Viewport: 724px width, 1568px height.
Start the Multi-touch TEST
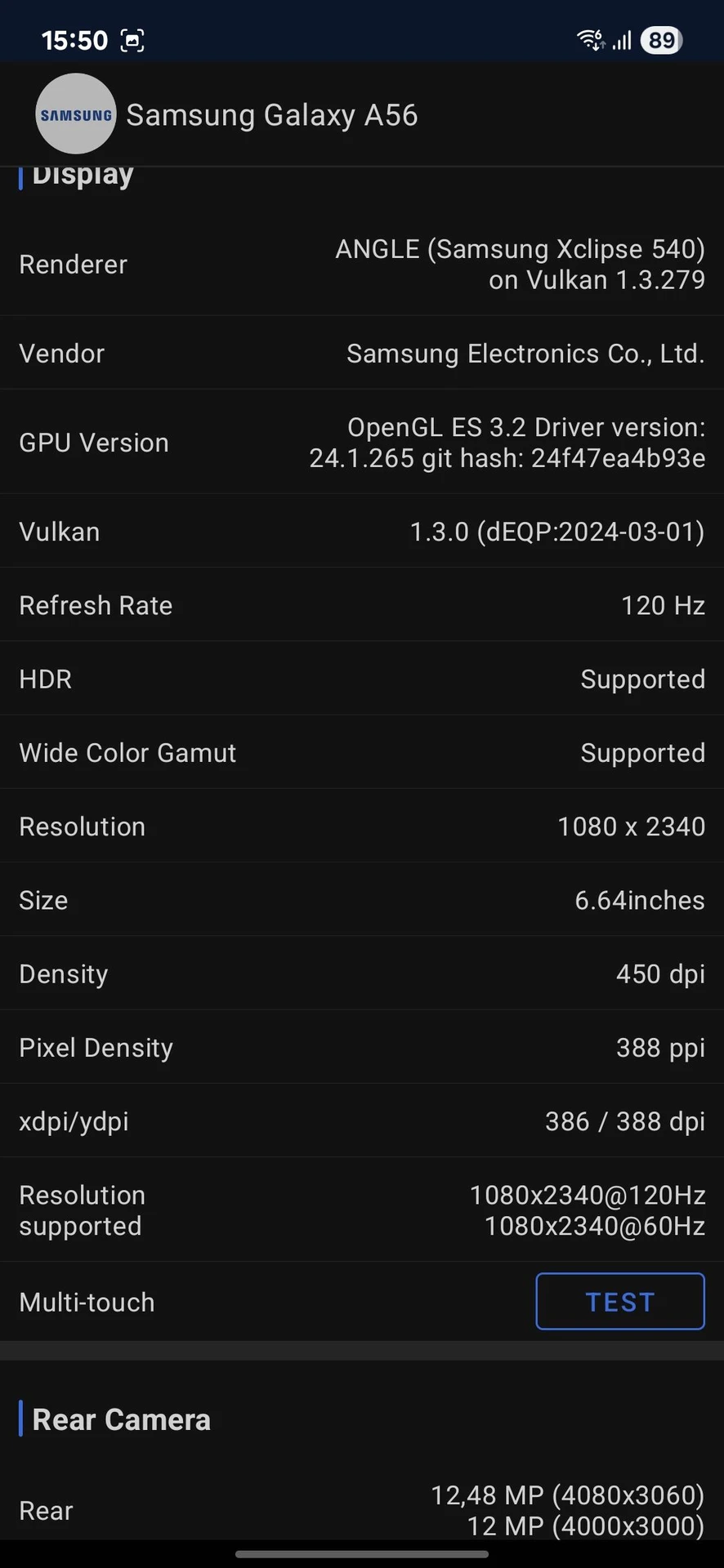click(619, 1301)
